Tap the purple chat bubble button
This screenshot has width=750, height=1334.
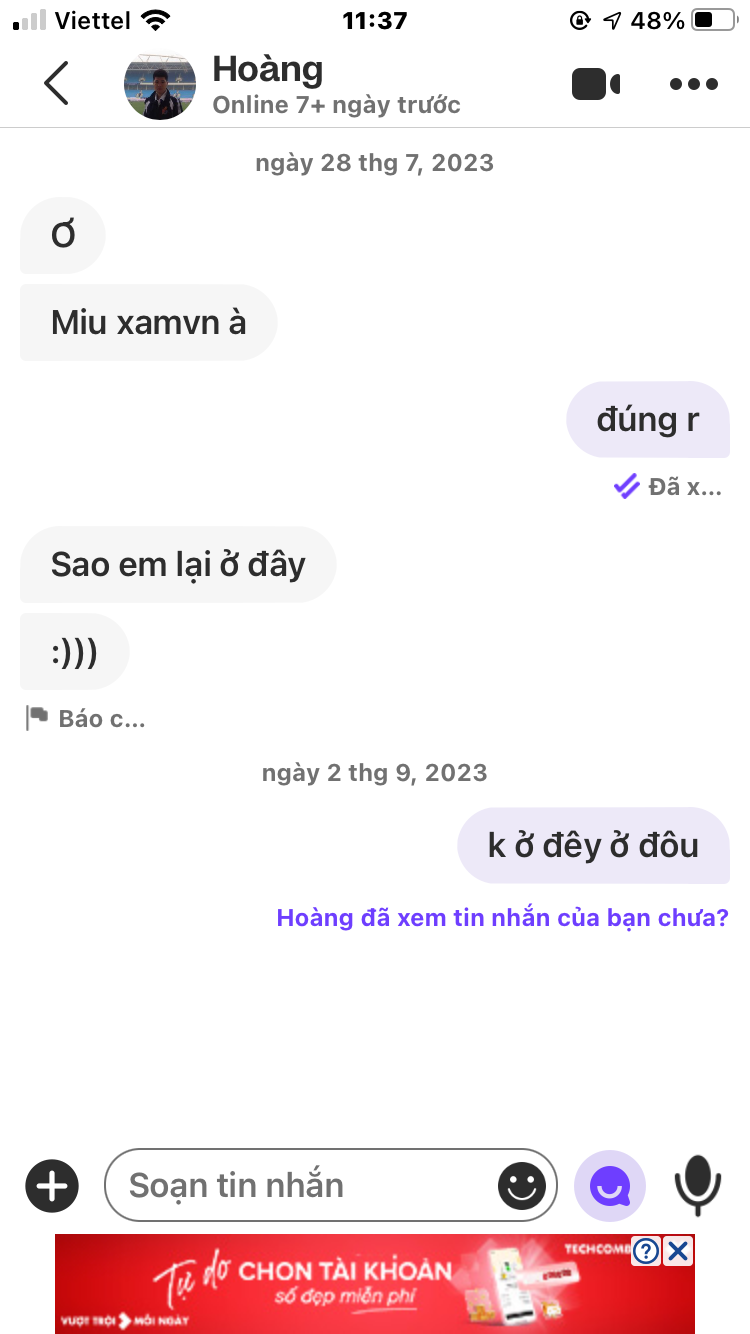coord(610,1186)
